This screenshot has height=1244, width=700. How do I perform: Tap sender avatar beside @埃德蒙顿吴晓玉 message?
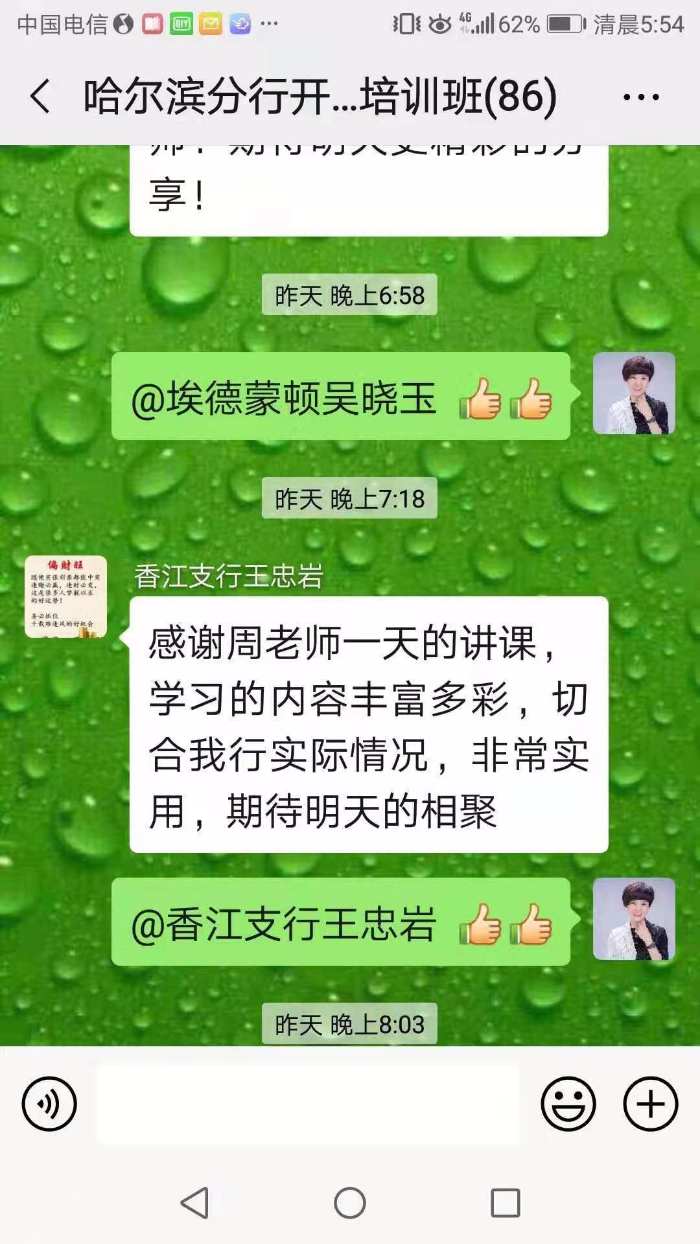tap(634, 393)
